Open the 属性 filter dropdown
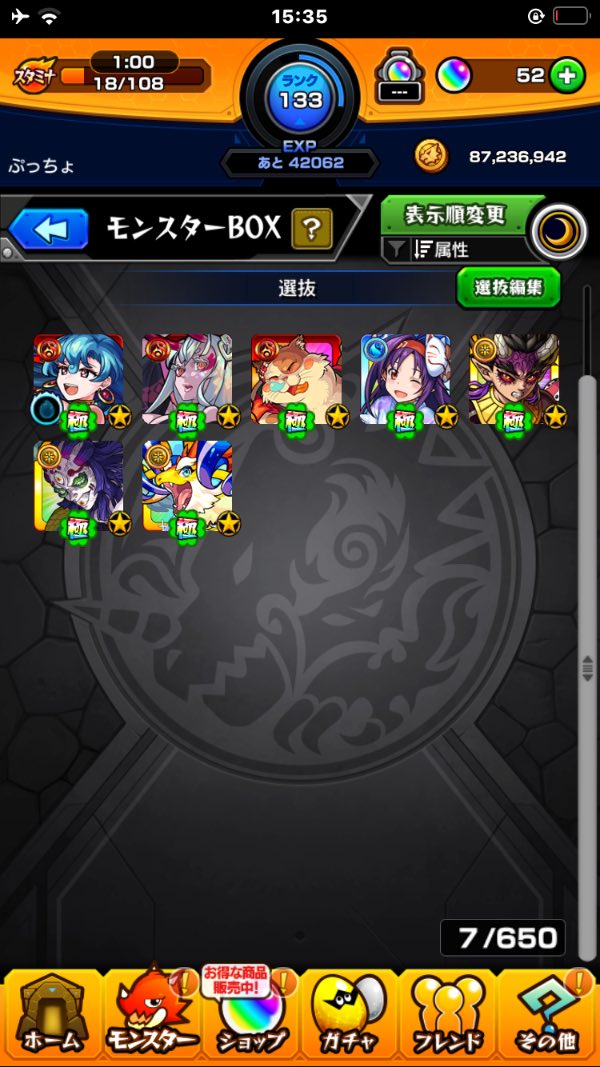The height and width of the screenshot is (1067, 600). click(455, 250)
